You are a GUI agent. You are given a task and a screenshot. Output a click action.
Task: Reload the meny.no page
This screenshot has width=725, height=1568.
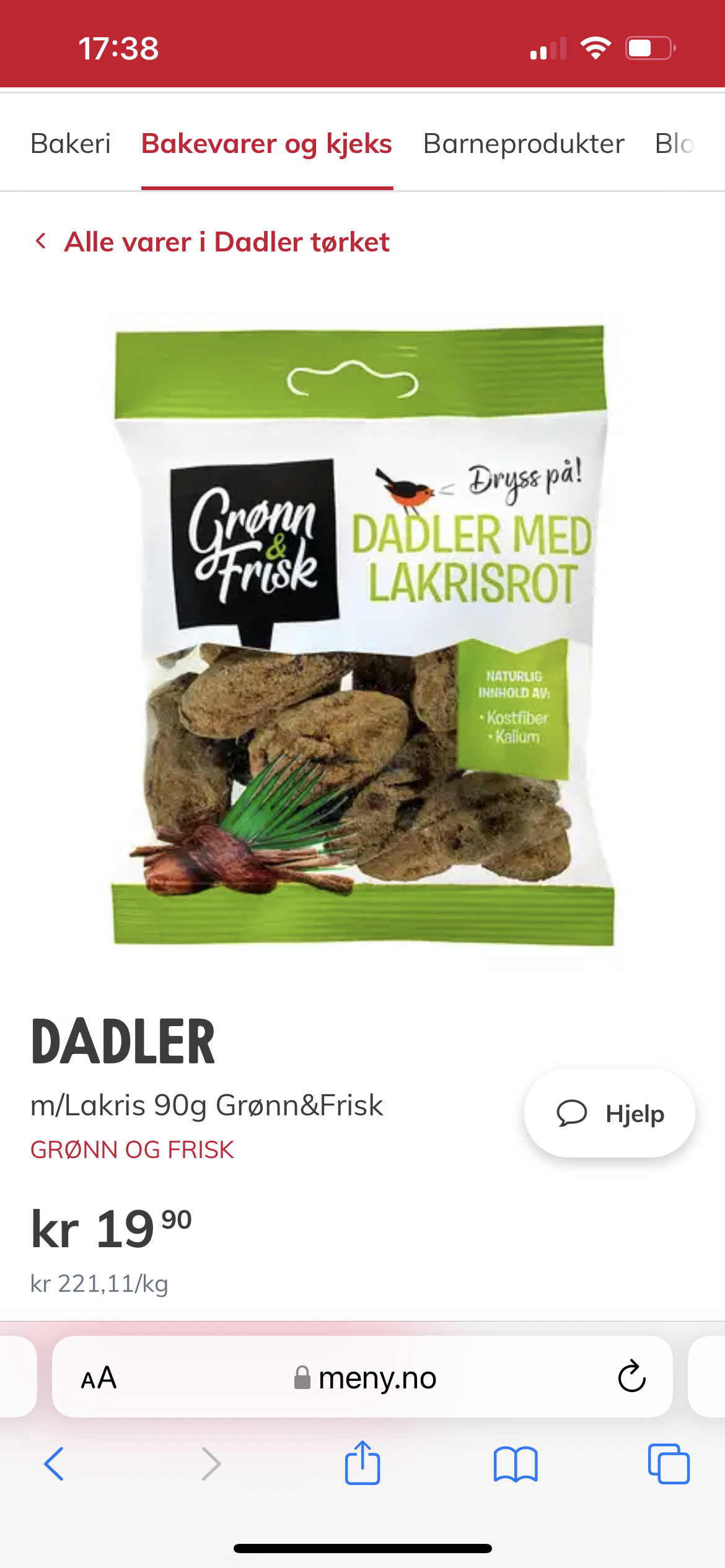tap(632, 1377)
